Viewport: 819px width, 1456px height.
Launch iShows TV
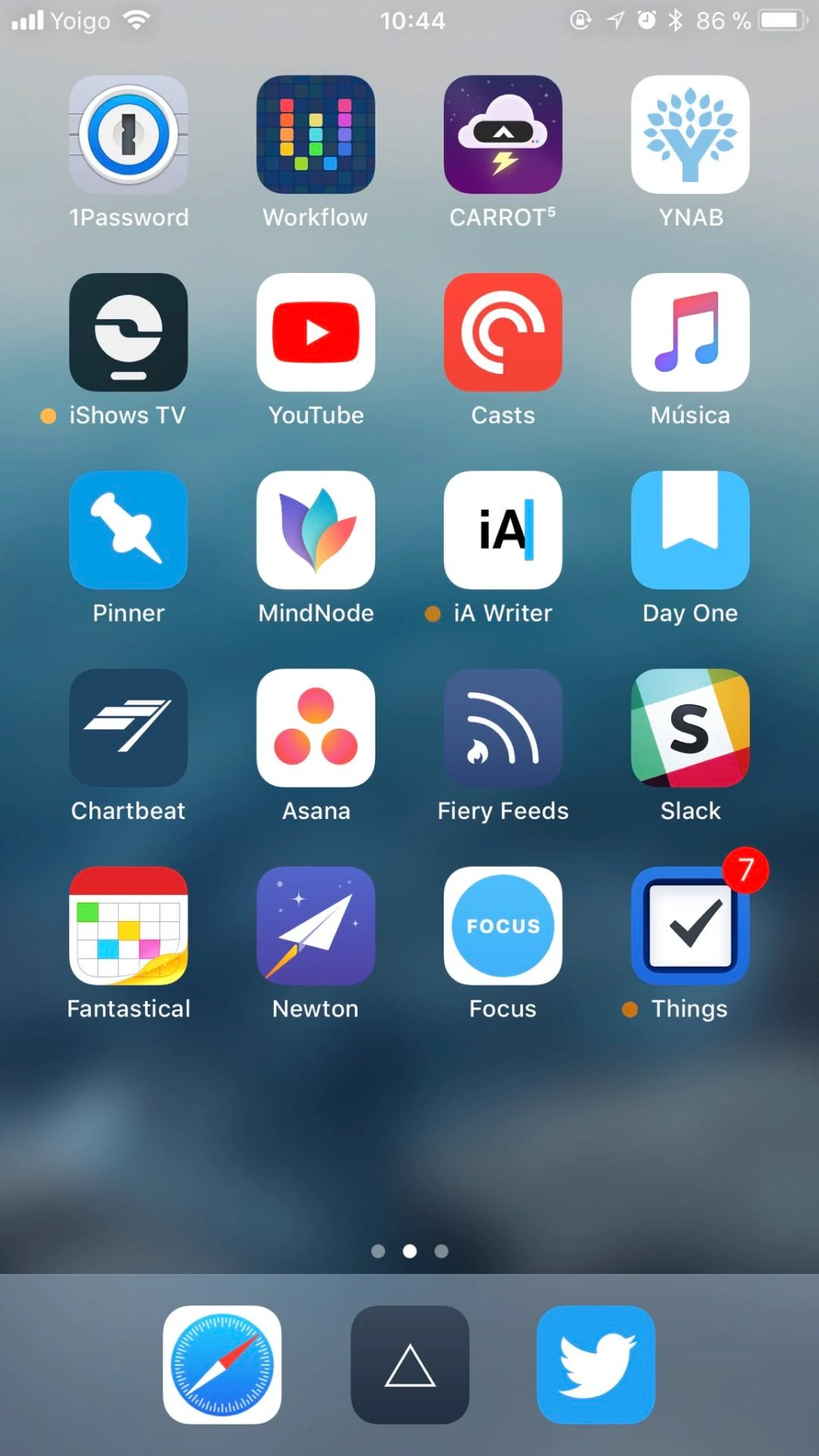coord(128,332)
